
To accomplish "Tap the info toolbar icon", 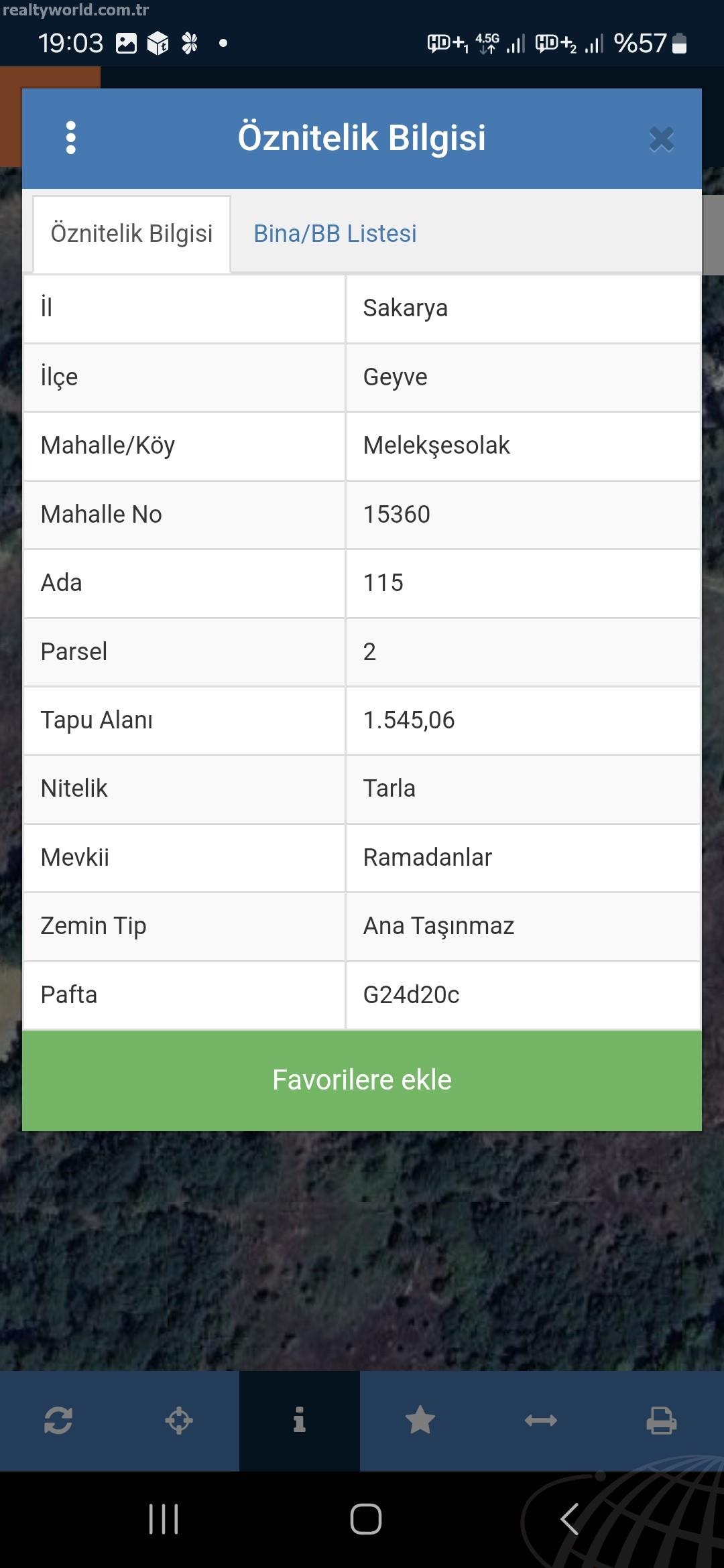I will click(x=300, y=1420).
